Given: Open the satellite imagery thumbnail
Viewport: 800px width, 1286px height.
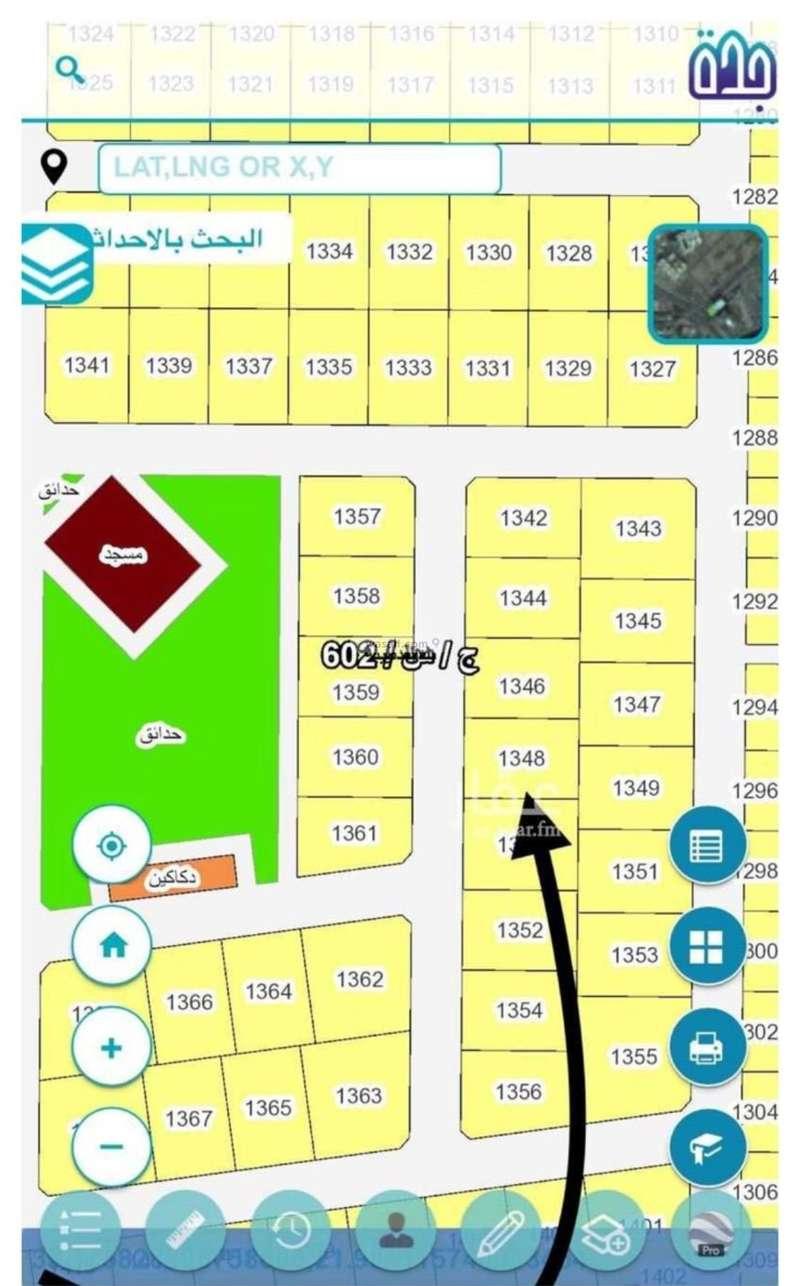Looking at the screenshot, I should coord(709,283).
